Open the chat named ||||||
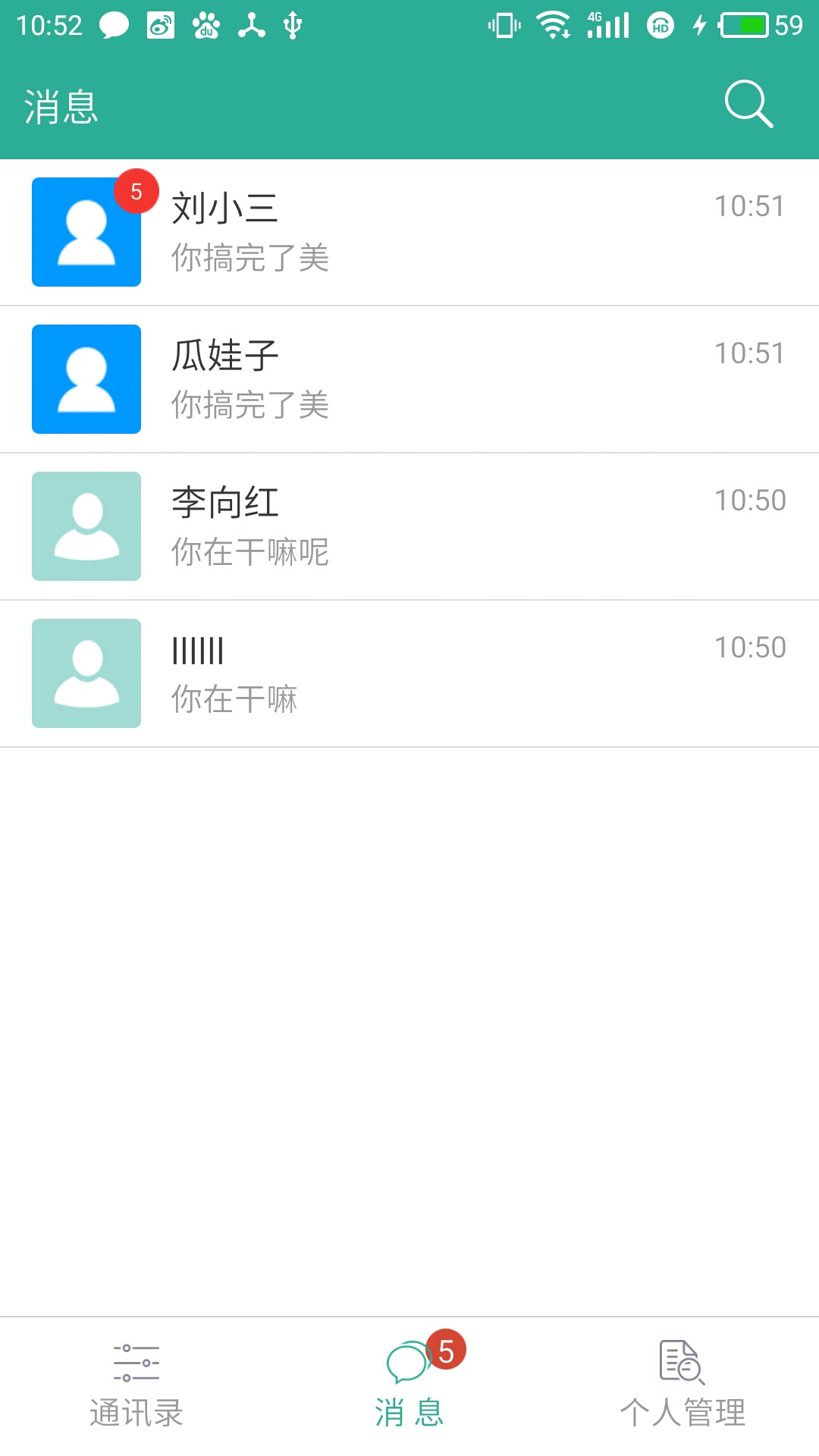Image resolution: width=819 pixels, height=1456 pixels. [x=409, y=673]
